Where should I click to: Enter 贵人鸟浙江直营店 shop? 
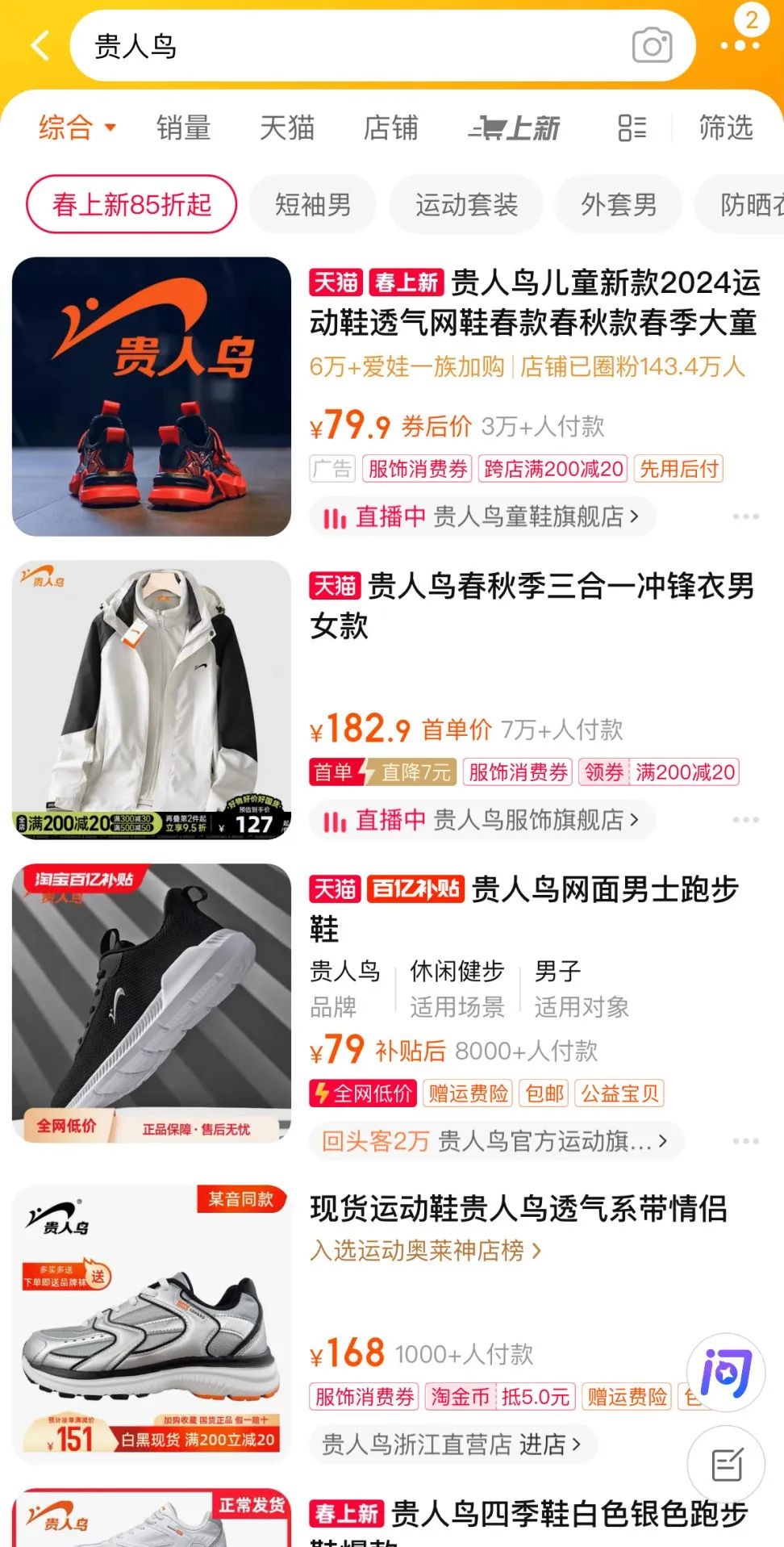pos(452,1444)
